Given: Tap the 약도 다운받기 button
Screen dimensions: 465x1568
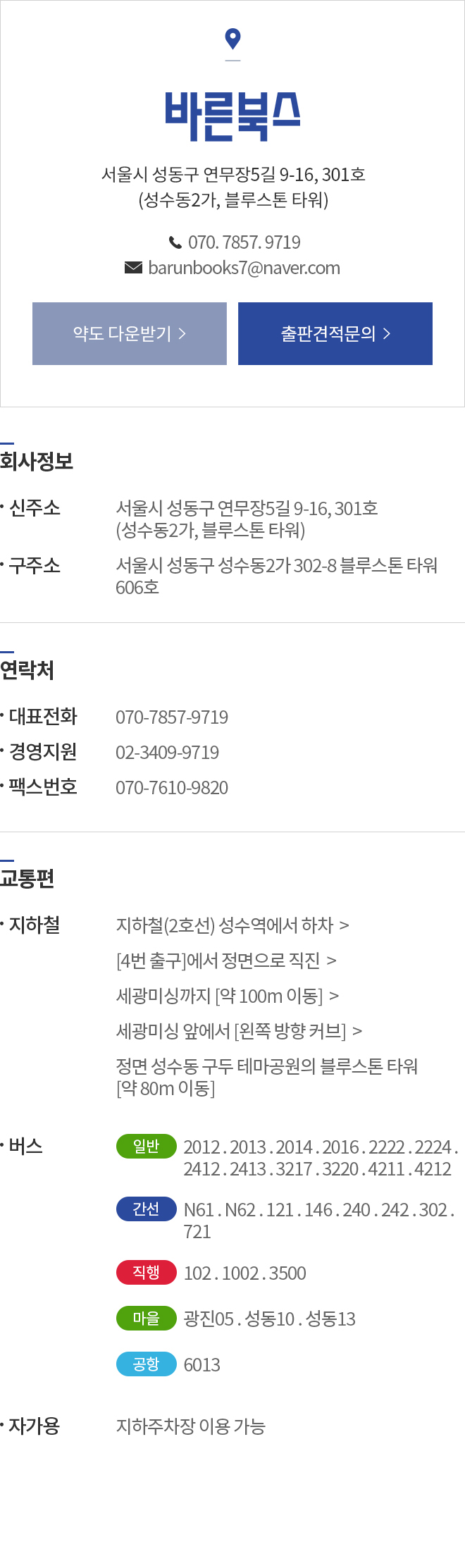Looking at the screenshot, I should coord(130,333).
